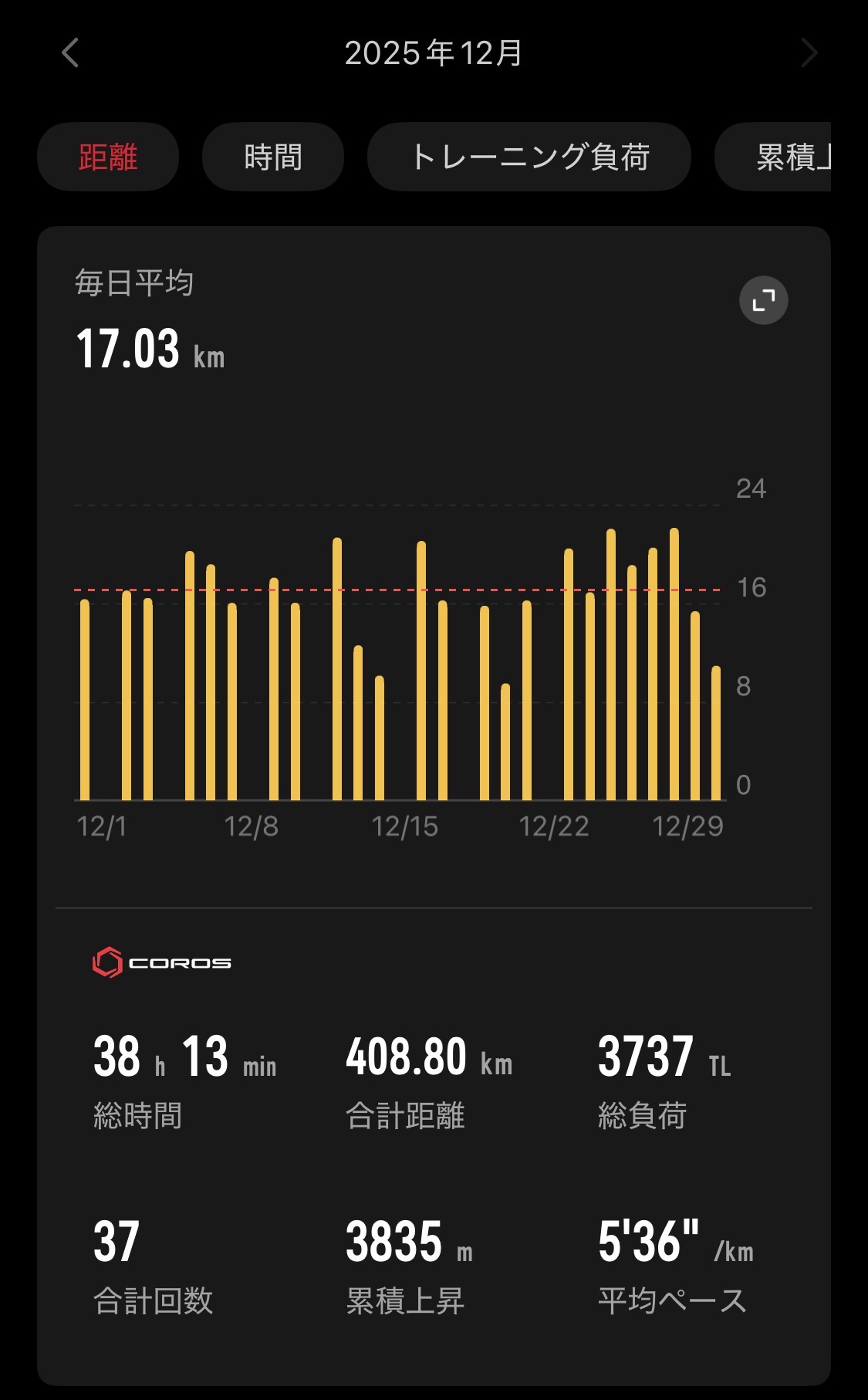Select the 累積上昇 chip

click(779, 157)
